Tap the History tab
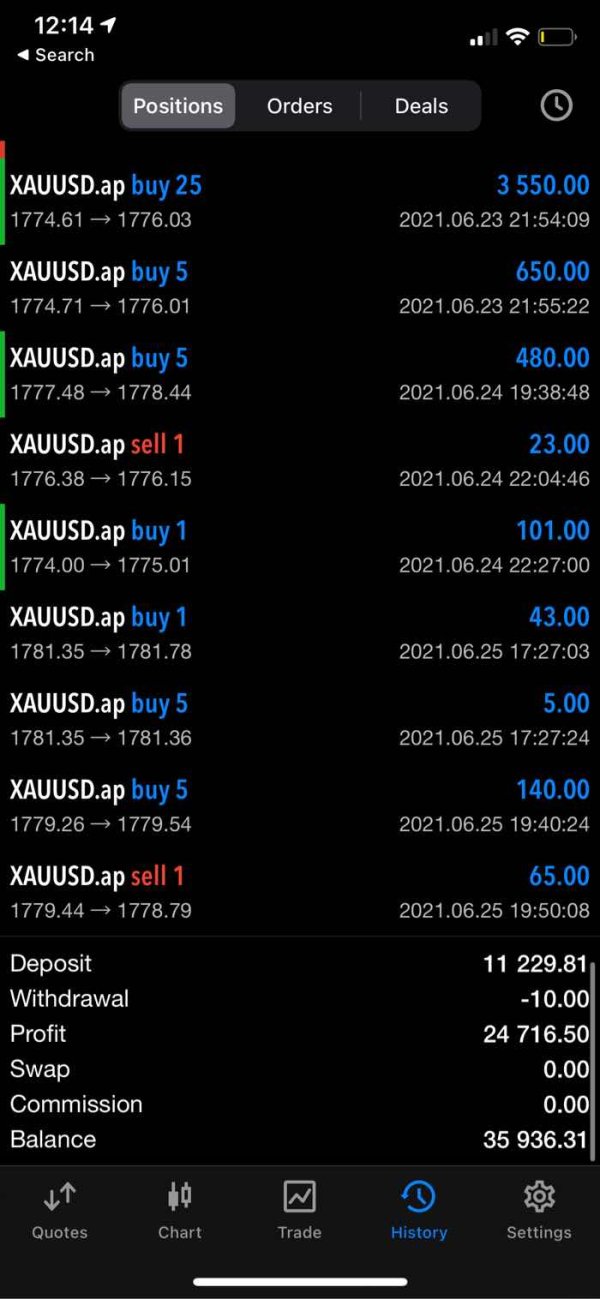600x1299 pixels. (419, 1210)
